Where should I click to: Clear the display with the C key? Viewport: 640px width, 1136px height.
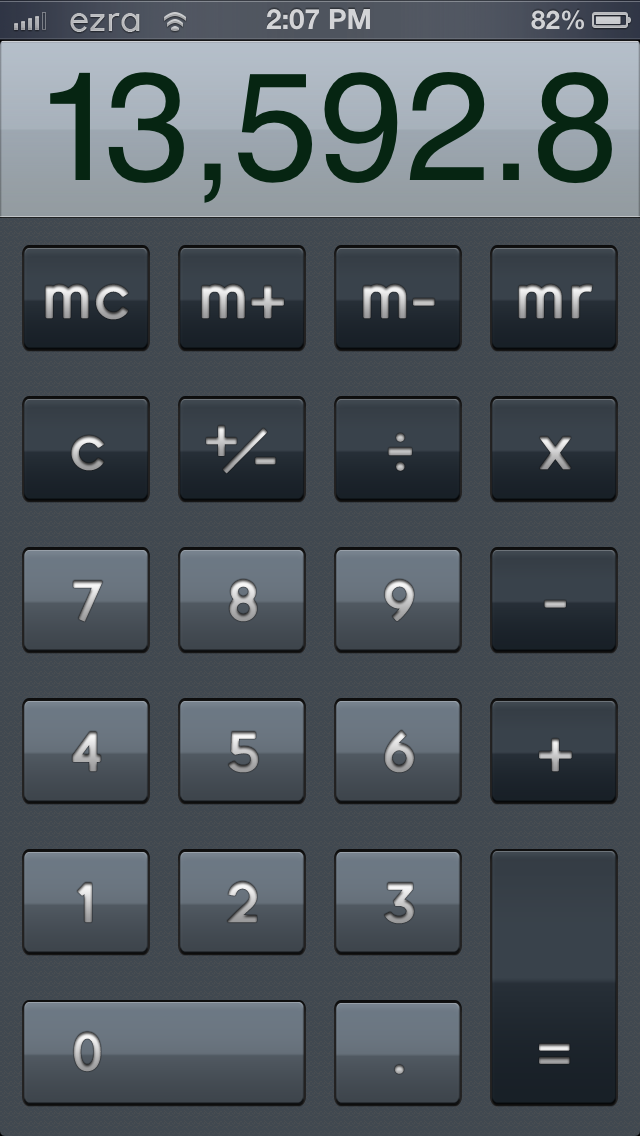click(86, 449)
